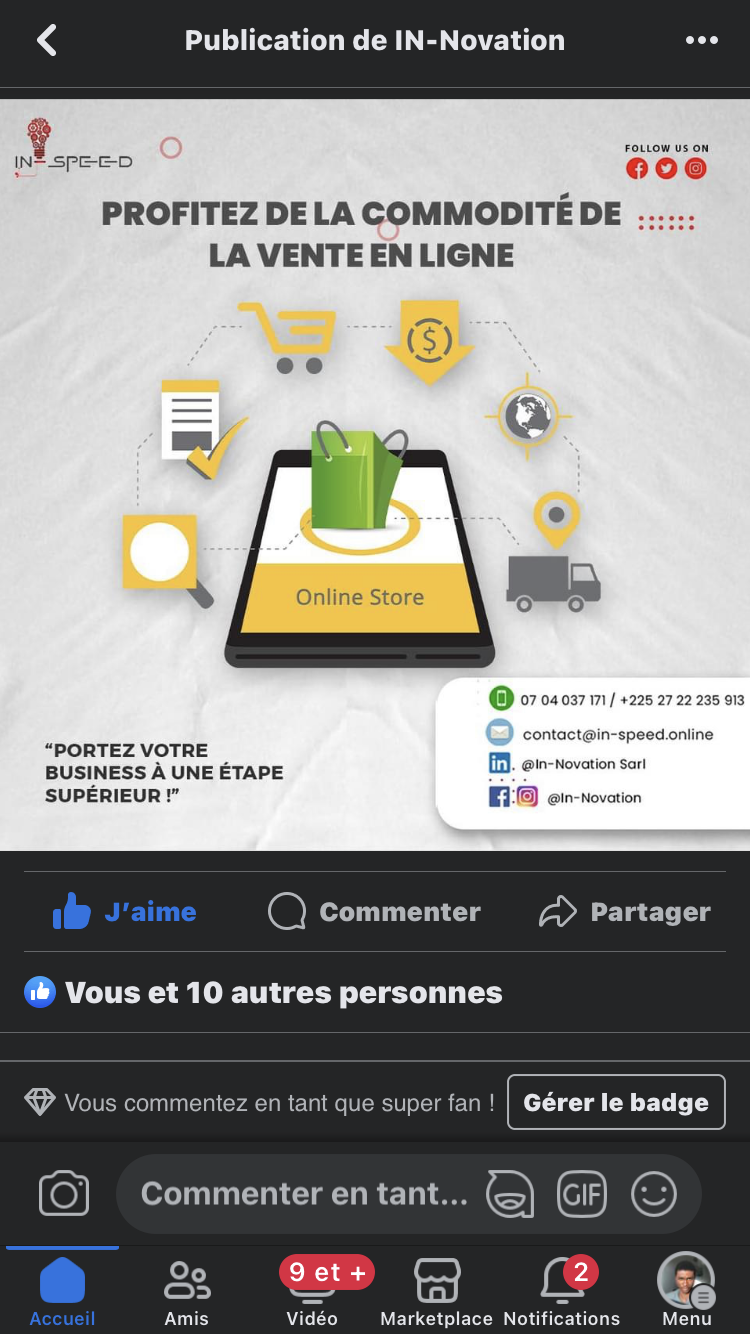
Task: Open the camera to attach a photo
Action: click(64, 1194)
